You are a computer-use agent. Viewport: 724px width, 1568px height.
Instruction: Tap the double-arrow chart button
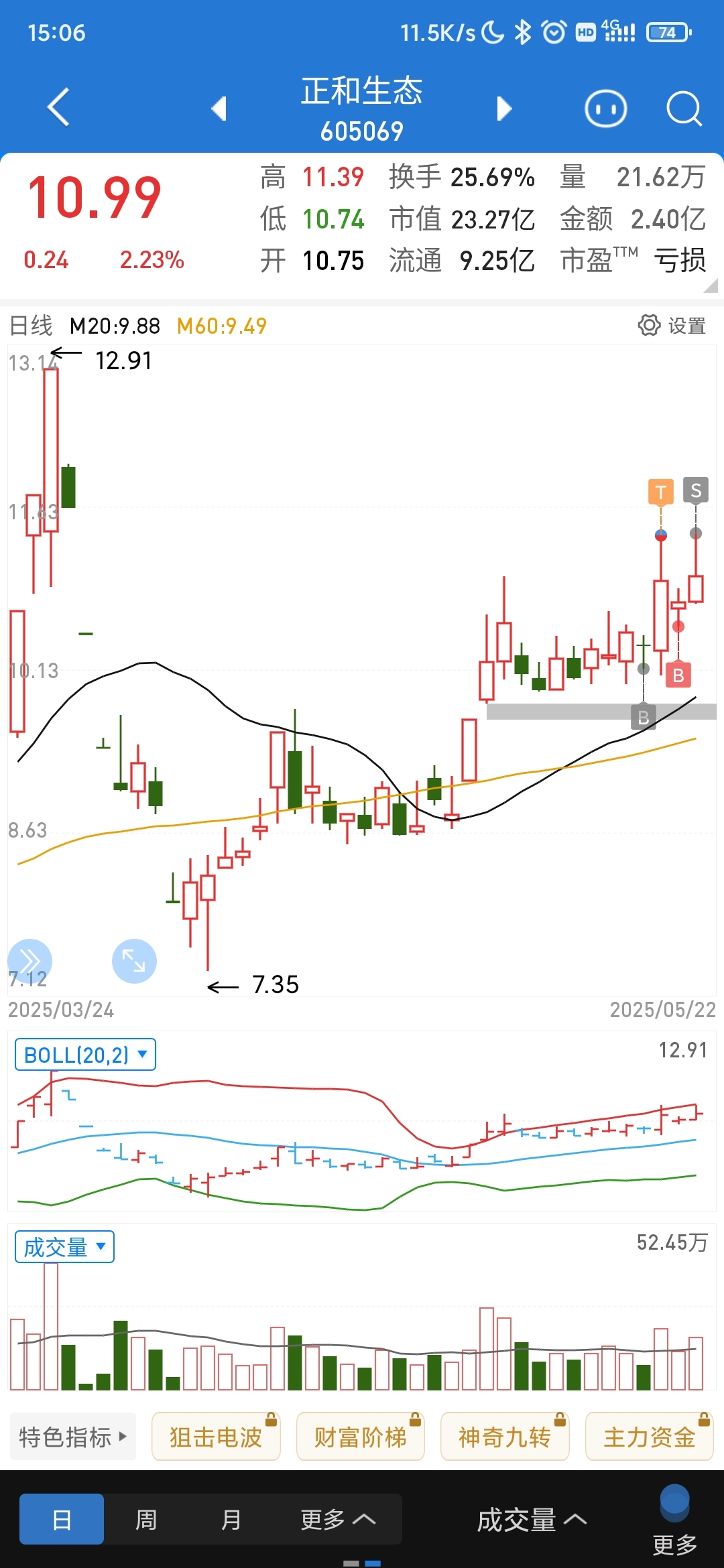coord(29,961)
